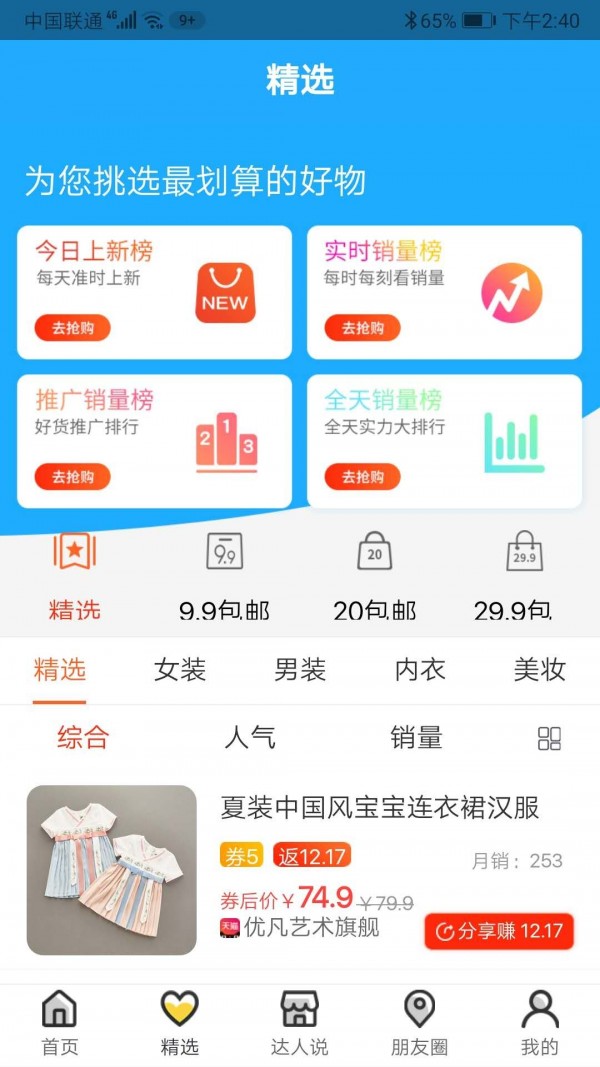The width and height of the screenshot is (600, 1067).
Task: Switch to the 男装 tab
Action: (x=300, y=670)
